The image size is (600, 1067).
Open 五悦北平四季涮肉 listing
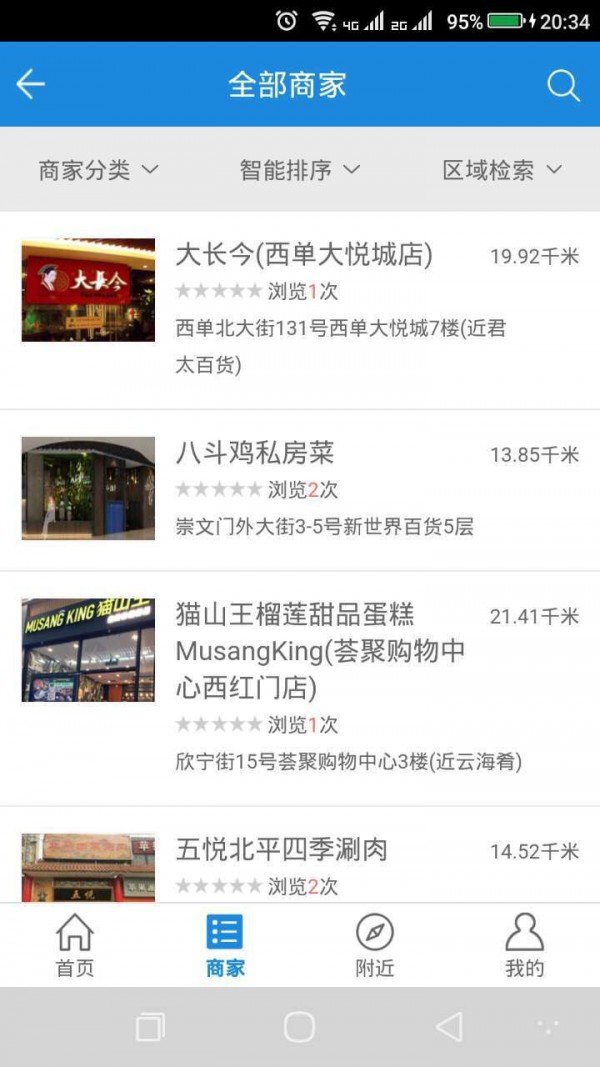[x=282, y=851]
